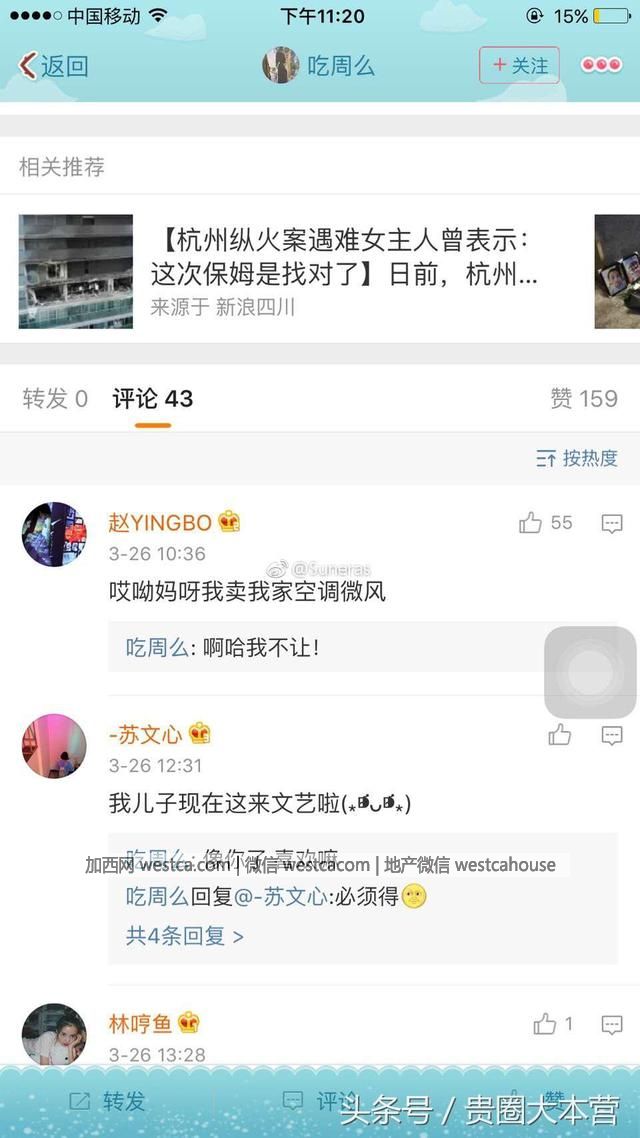Reply to -苏文心's comment
This screenshot has width=640, height=1138.
tap(612, 736)
